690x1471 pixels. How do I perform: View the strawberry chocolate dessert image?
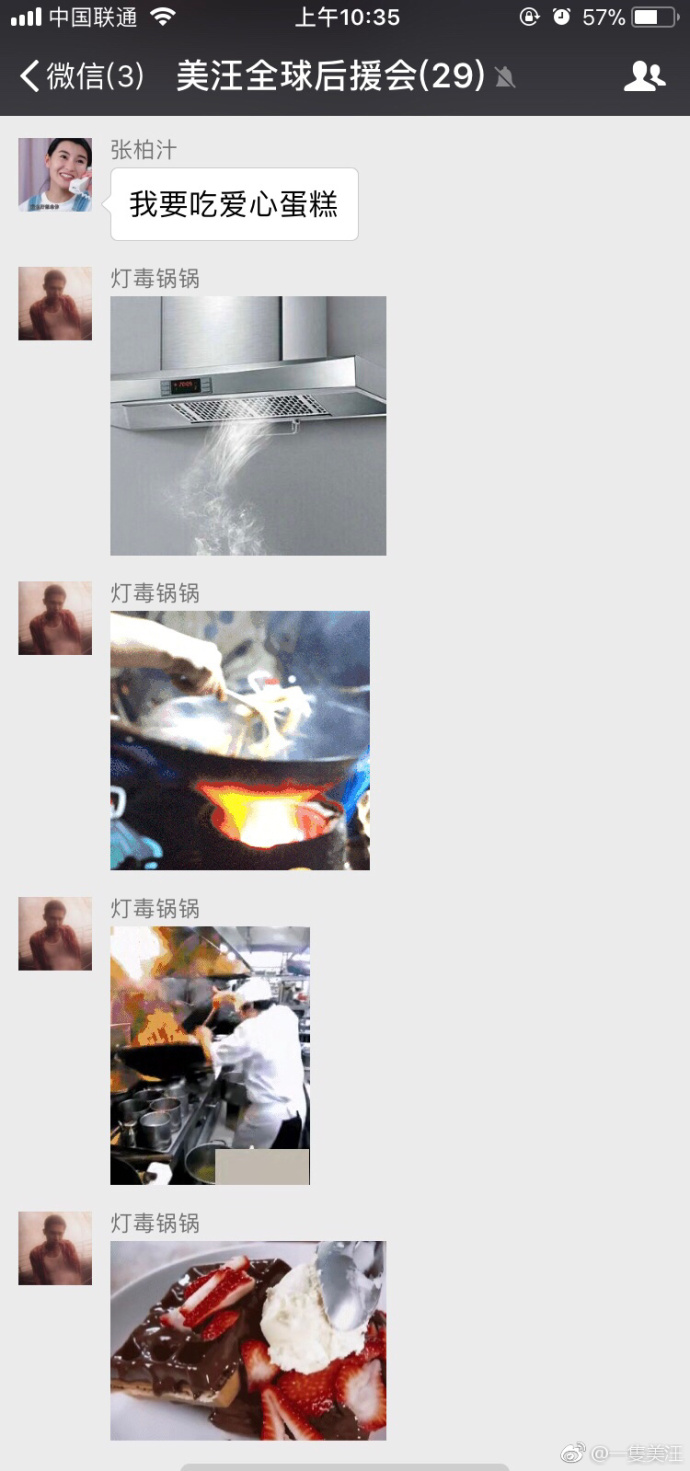click(248, 1340)
